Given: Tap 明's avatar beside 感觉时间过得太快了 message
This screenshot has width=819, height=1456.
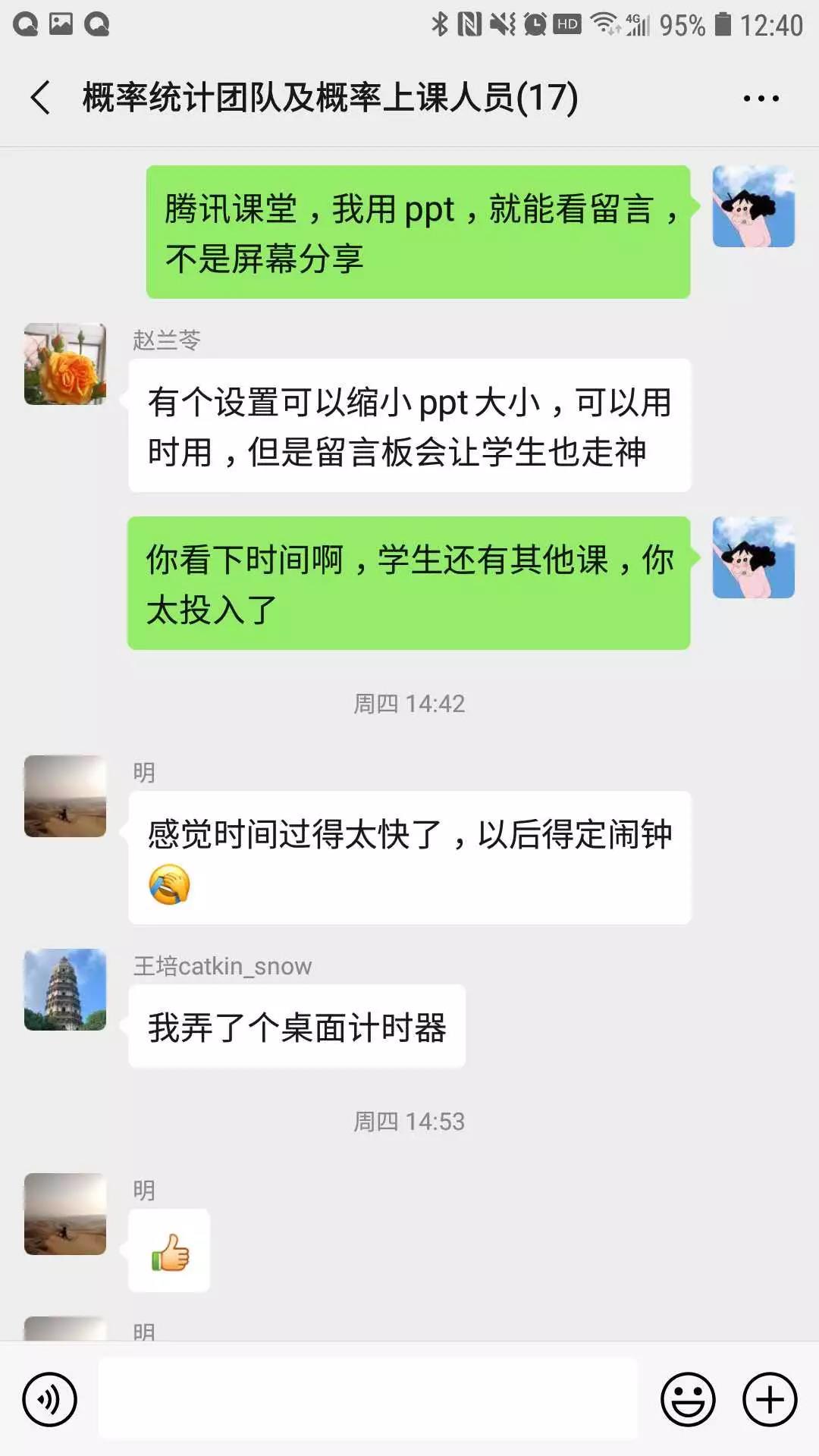Looking at the screenshot, I should pyautogui.click(x=65, y=796).
